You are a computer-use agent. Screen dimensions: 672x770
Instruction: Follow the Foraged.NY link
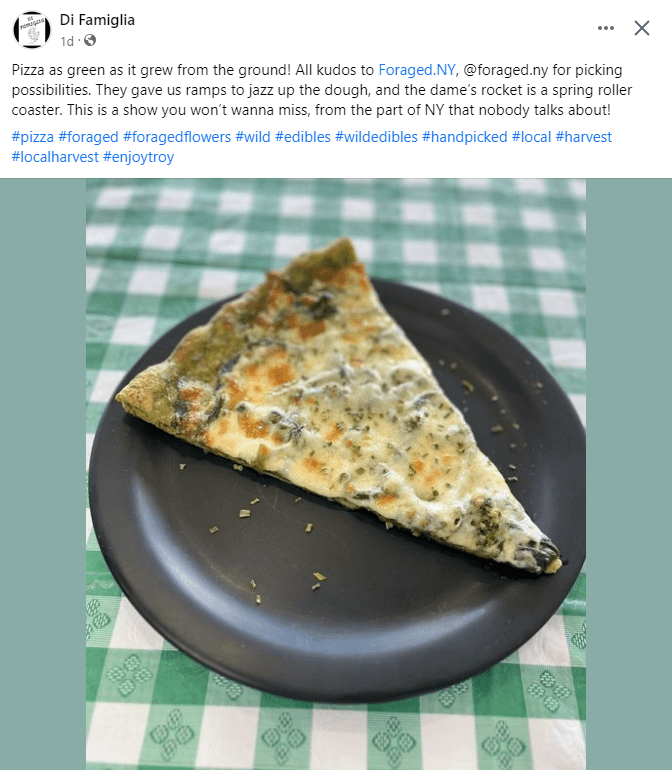pyautogui.click(x=417, y=70)
